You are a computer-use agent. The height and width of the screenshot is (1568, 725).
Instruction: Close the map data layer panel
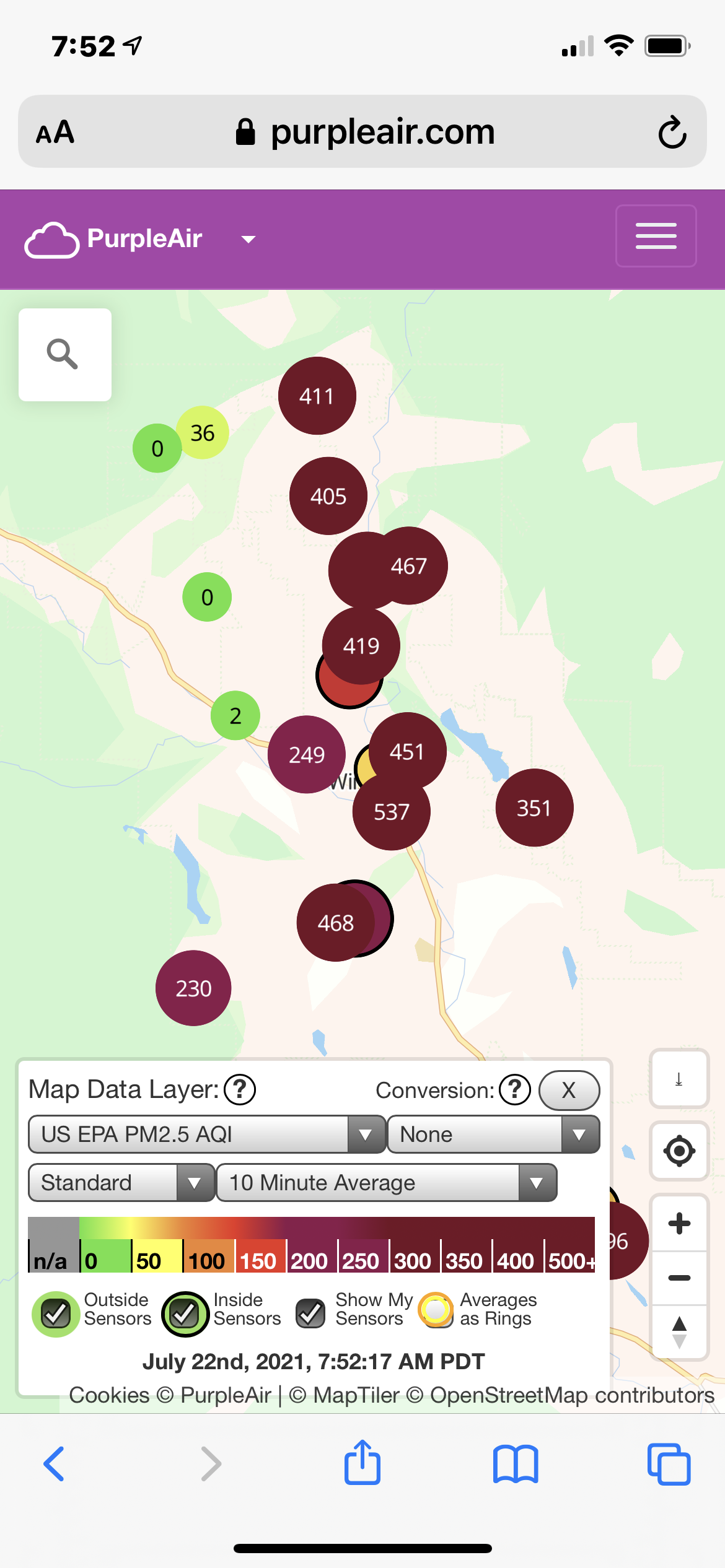(569, 1091)
